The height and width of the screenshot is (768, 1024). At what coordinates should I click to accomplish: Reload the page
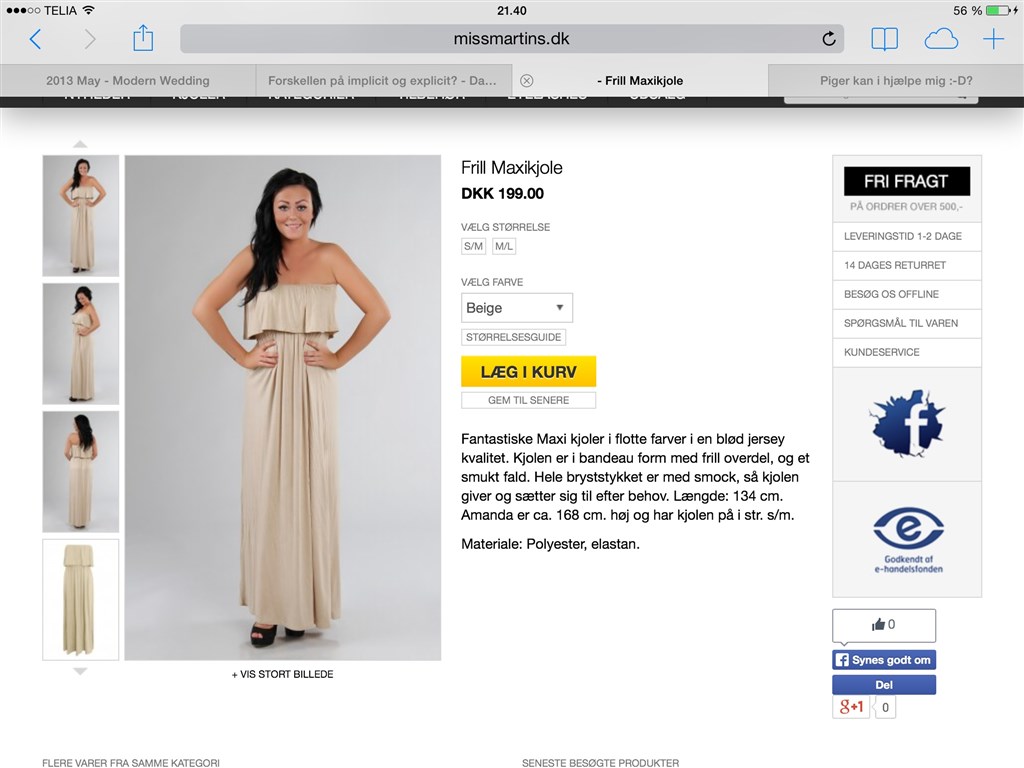tap(828, 39)
